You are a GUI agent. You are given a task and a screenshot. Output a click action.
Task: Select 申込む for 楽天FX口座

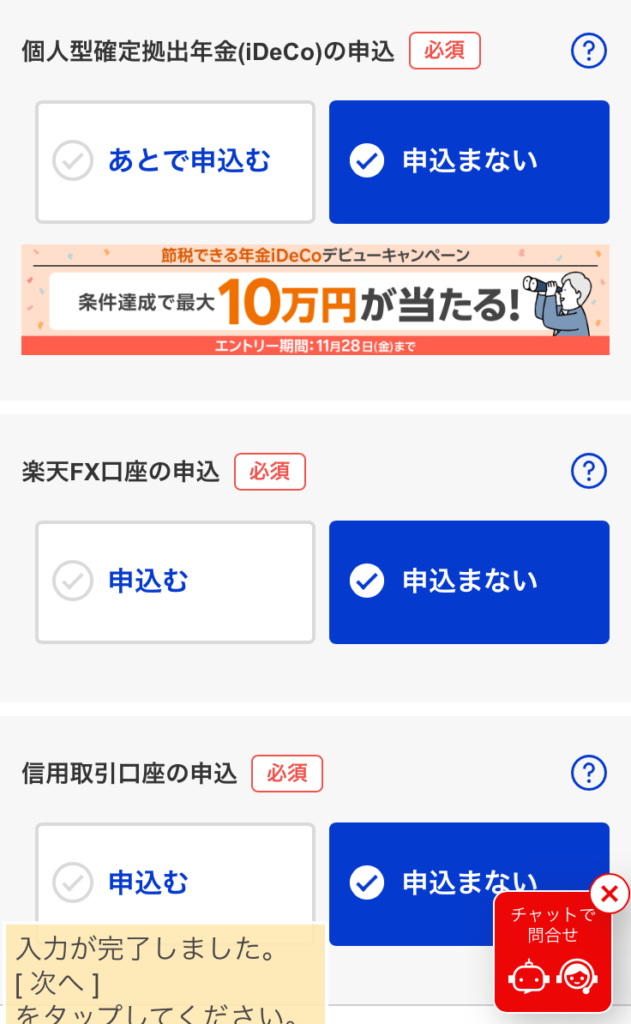175,582
